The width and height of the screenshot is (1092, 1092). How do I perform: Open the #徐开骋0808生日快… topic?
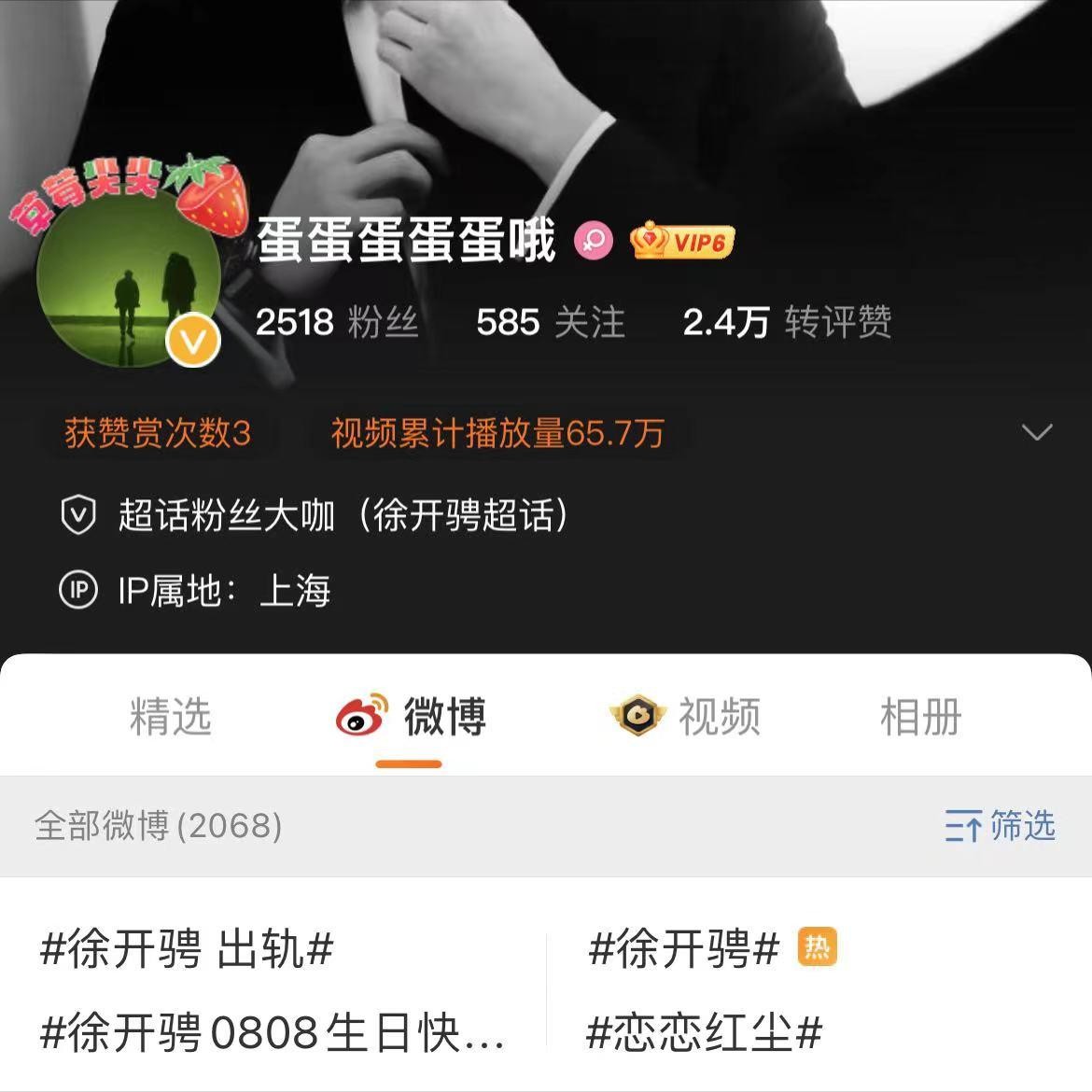273,1033
